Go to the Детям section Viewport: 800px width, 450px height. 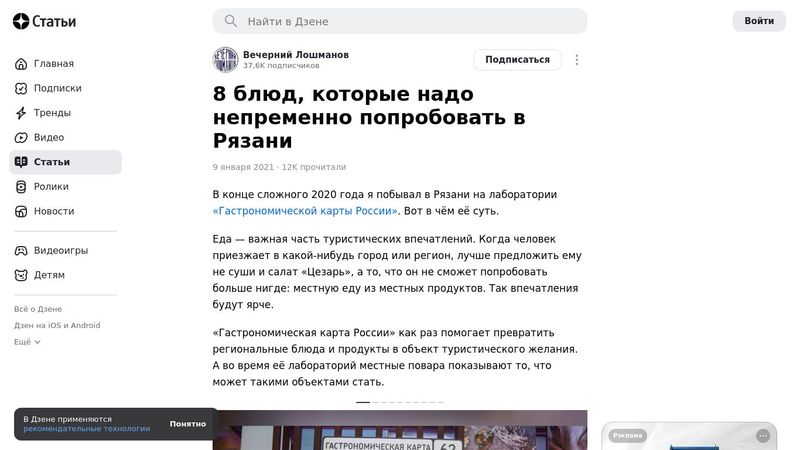pyautogui.click(x=49, y=275)
